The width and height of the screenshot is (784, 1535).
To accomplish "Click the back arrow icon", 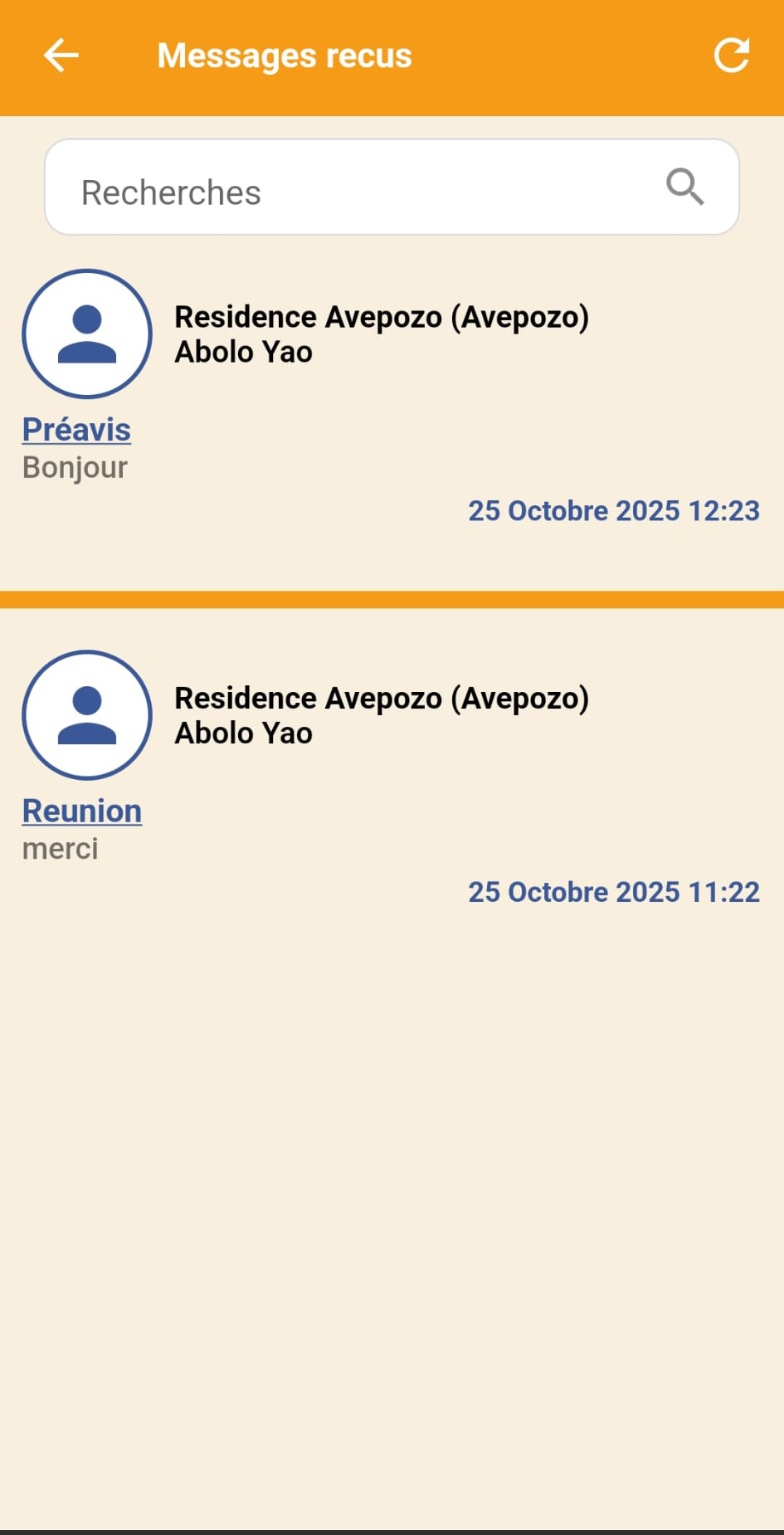I will click(x=59, y=55).
